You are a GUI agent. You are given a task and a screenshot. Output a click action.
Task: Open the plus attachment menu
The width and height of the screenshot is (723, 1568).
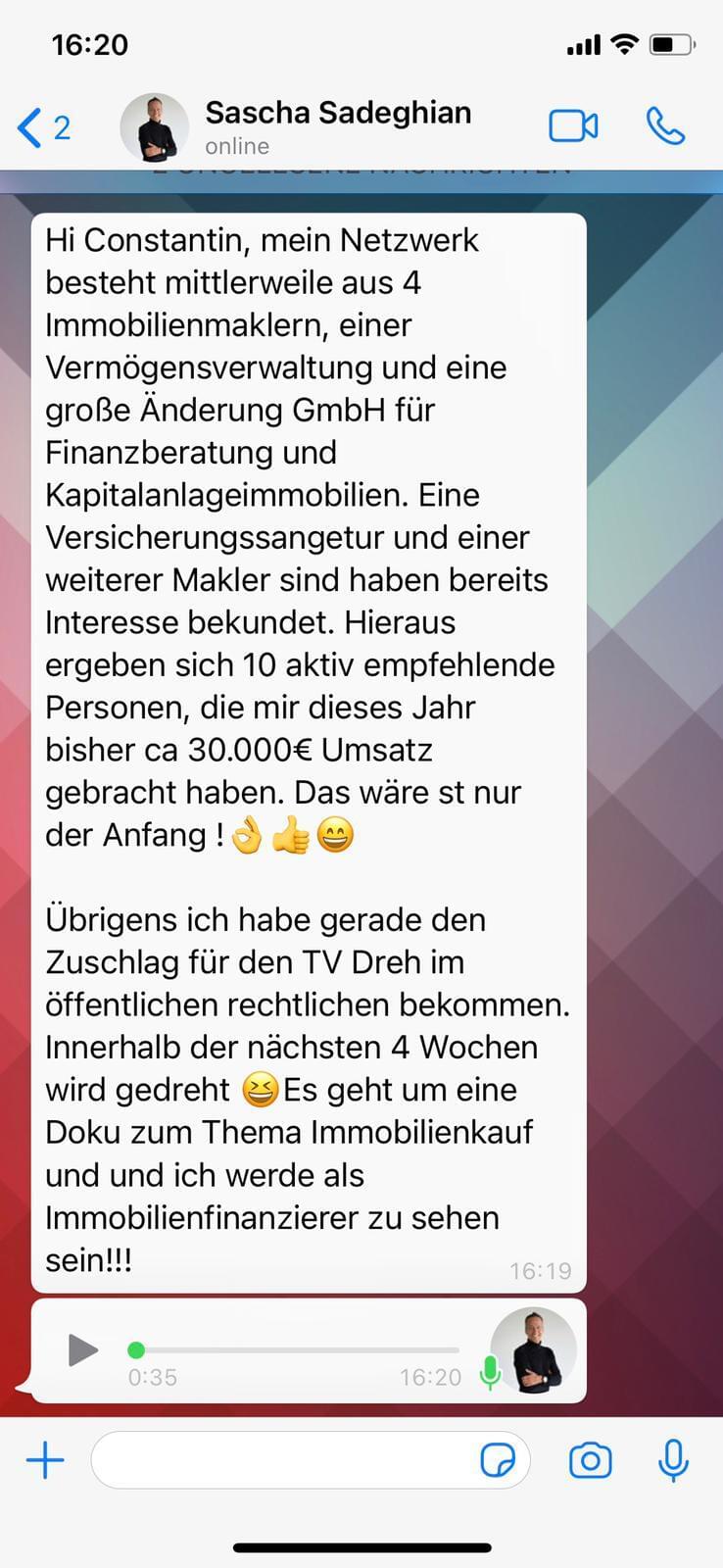pos(45,1460)
